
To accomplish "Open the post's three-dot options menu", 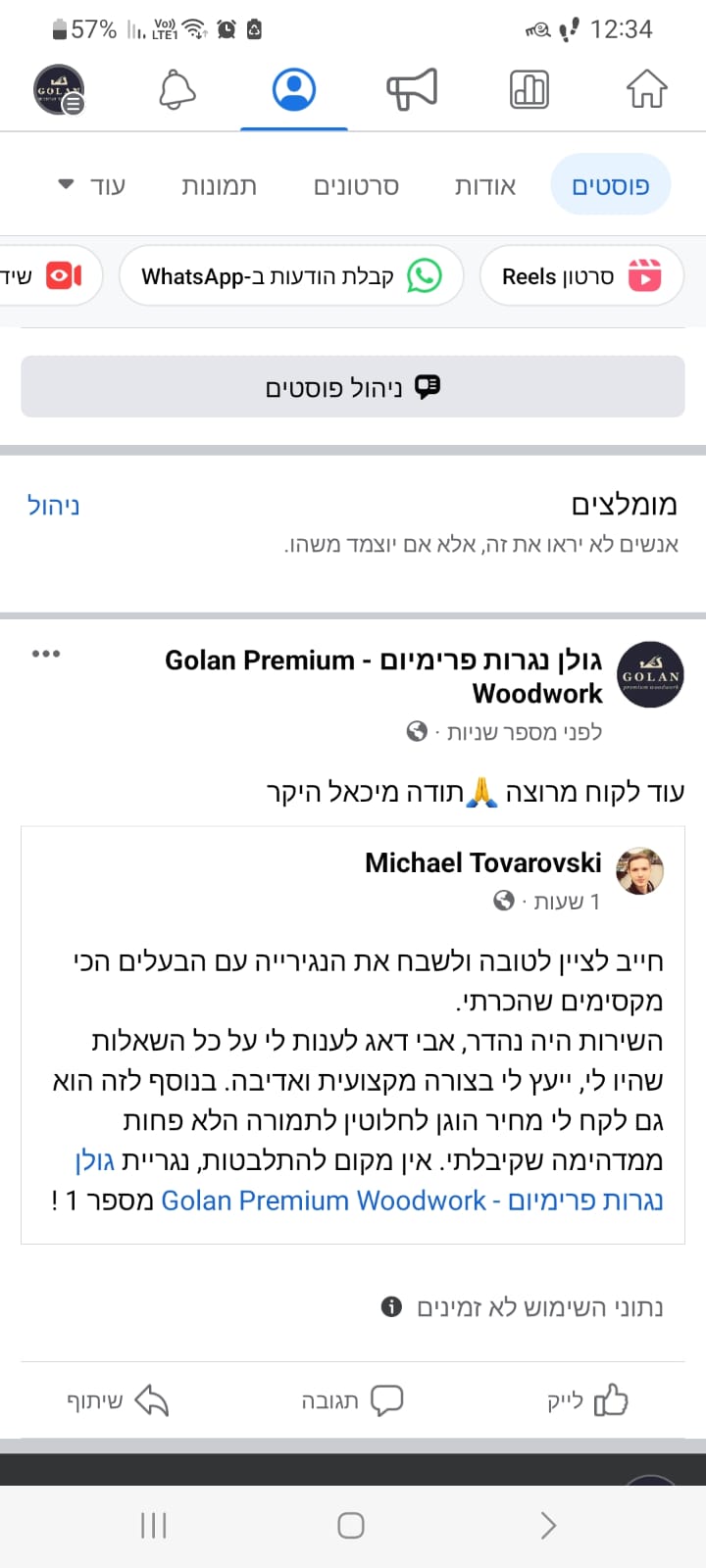I will tap(46, 654).
